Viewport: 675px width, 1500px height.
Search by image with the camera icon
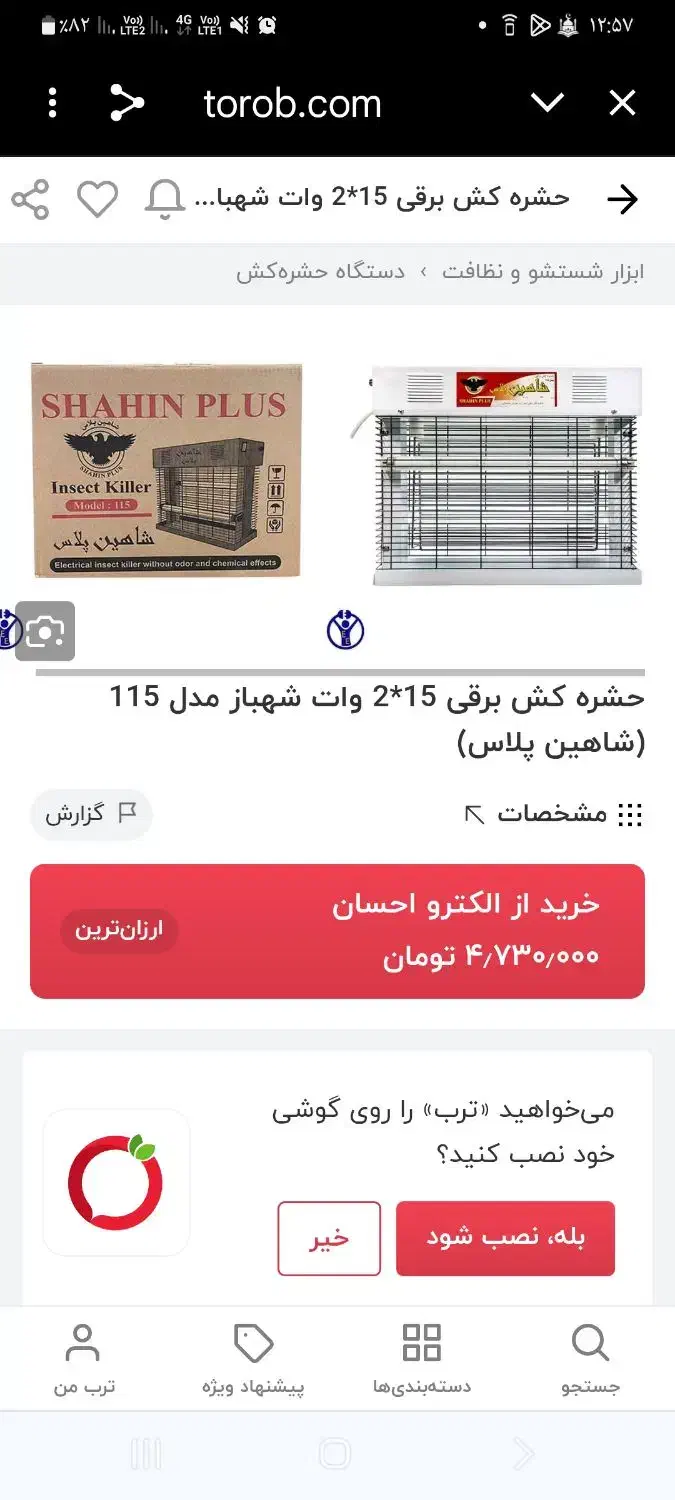[x=45, y=631]
